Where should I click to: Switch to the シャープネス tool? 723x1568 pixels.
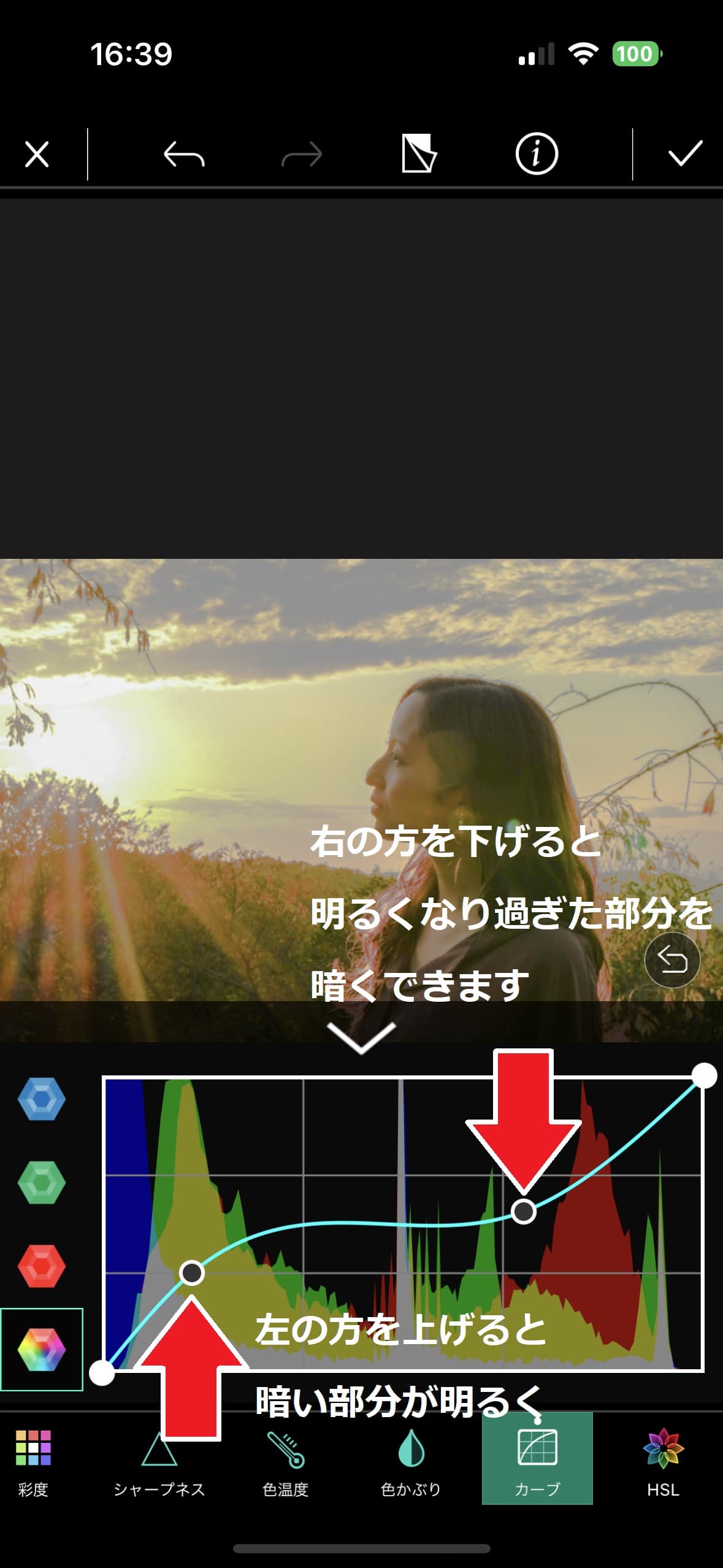[159, 1461]
